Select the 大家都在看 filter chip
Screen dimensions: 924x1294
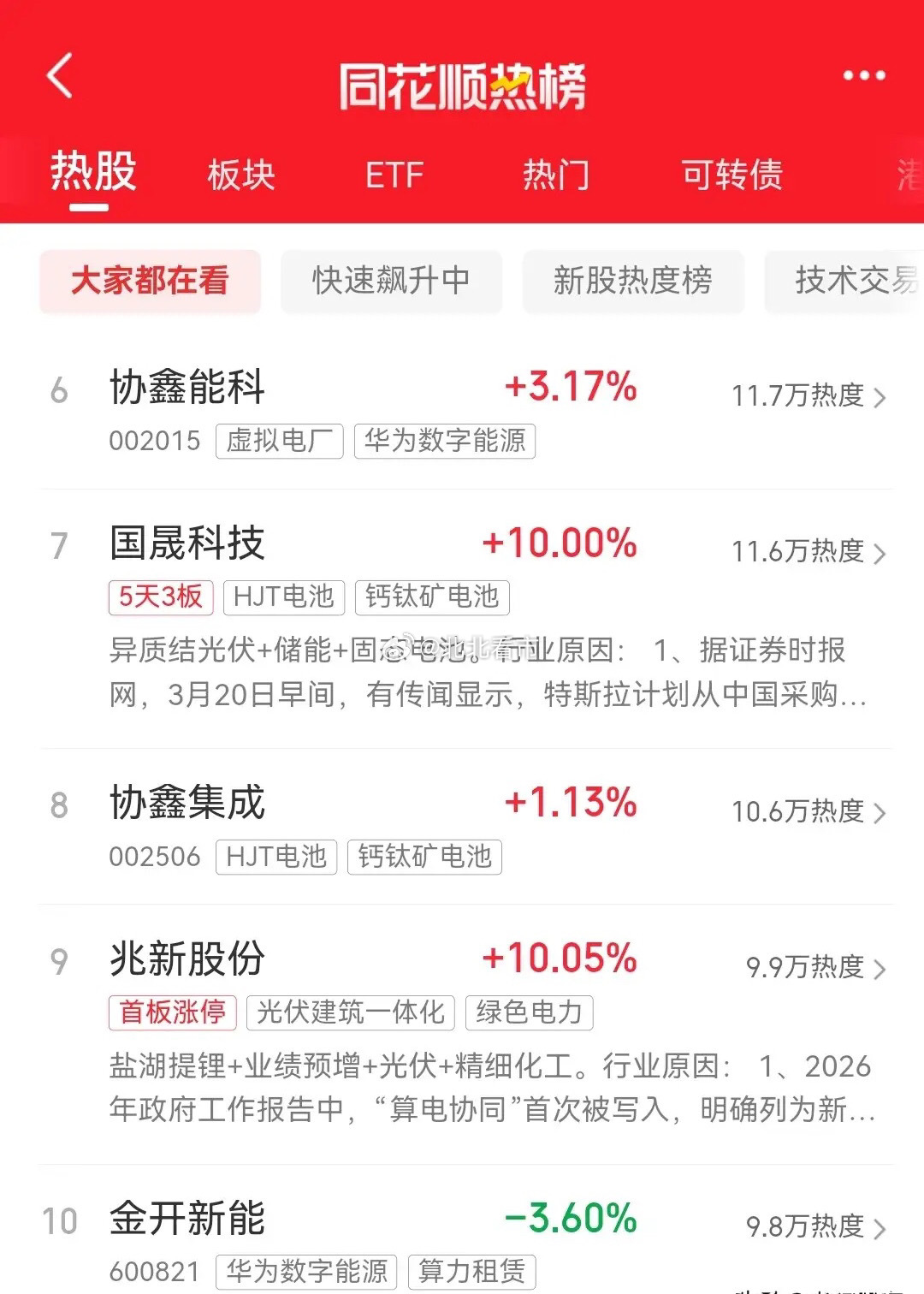(x=150, y=282)
